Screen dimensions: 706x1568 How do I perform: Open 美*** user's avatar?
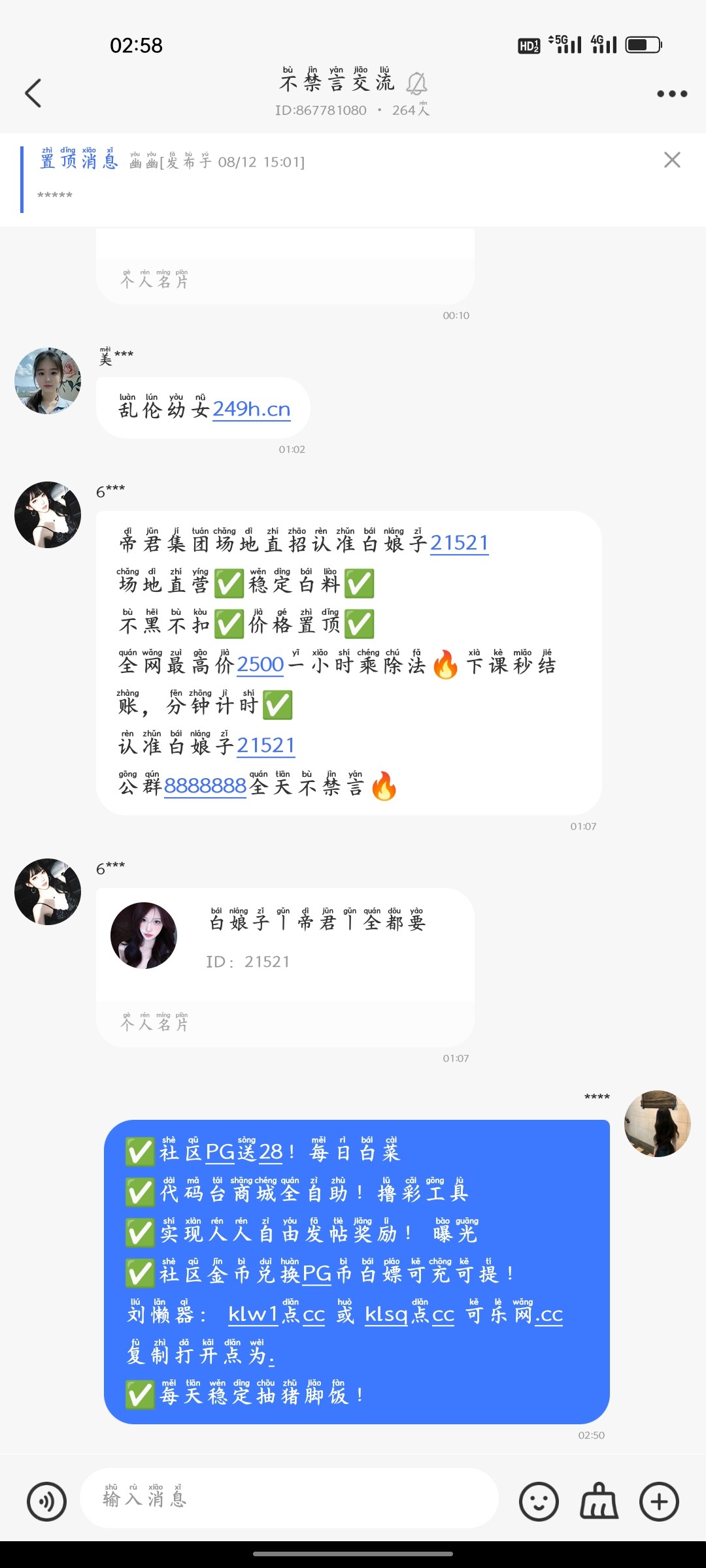46,381
